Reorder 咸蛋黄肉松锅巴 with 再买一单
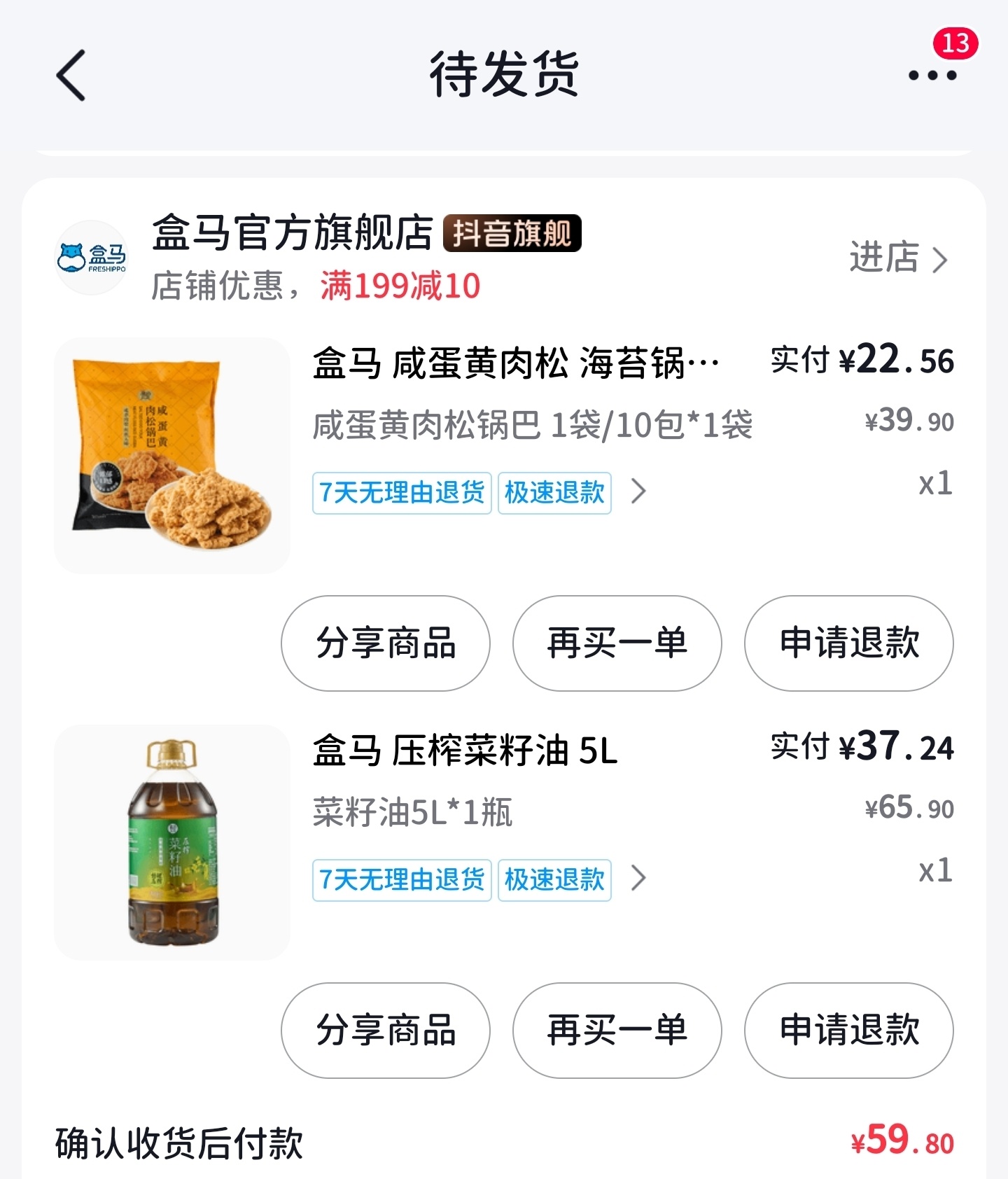Image resolution: width=1008 pixels, height=1179 pixels. point(617,643)
